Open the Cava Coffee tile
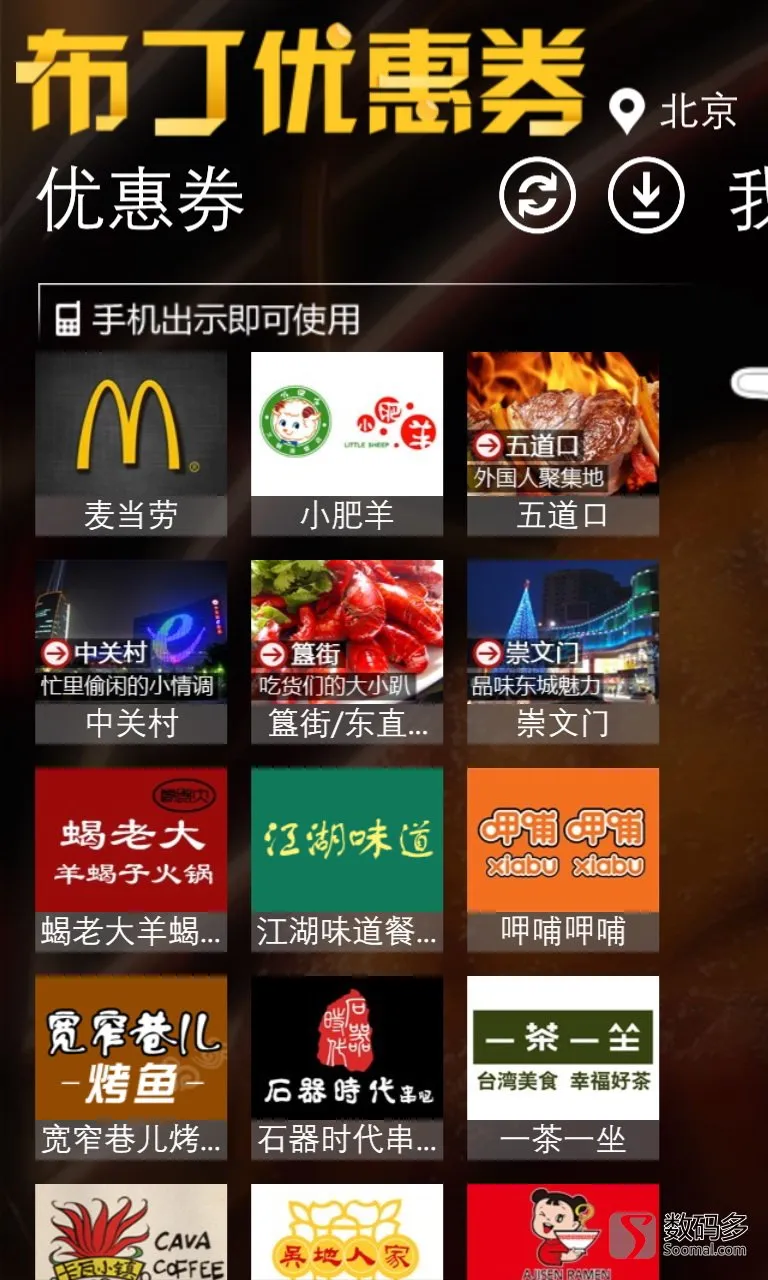Image resolution: width=768 pixels, height=1280 pixels. [x=131, y=1233]
